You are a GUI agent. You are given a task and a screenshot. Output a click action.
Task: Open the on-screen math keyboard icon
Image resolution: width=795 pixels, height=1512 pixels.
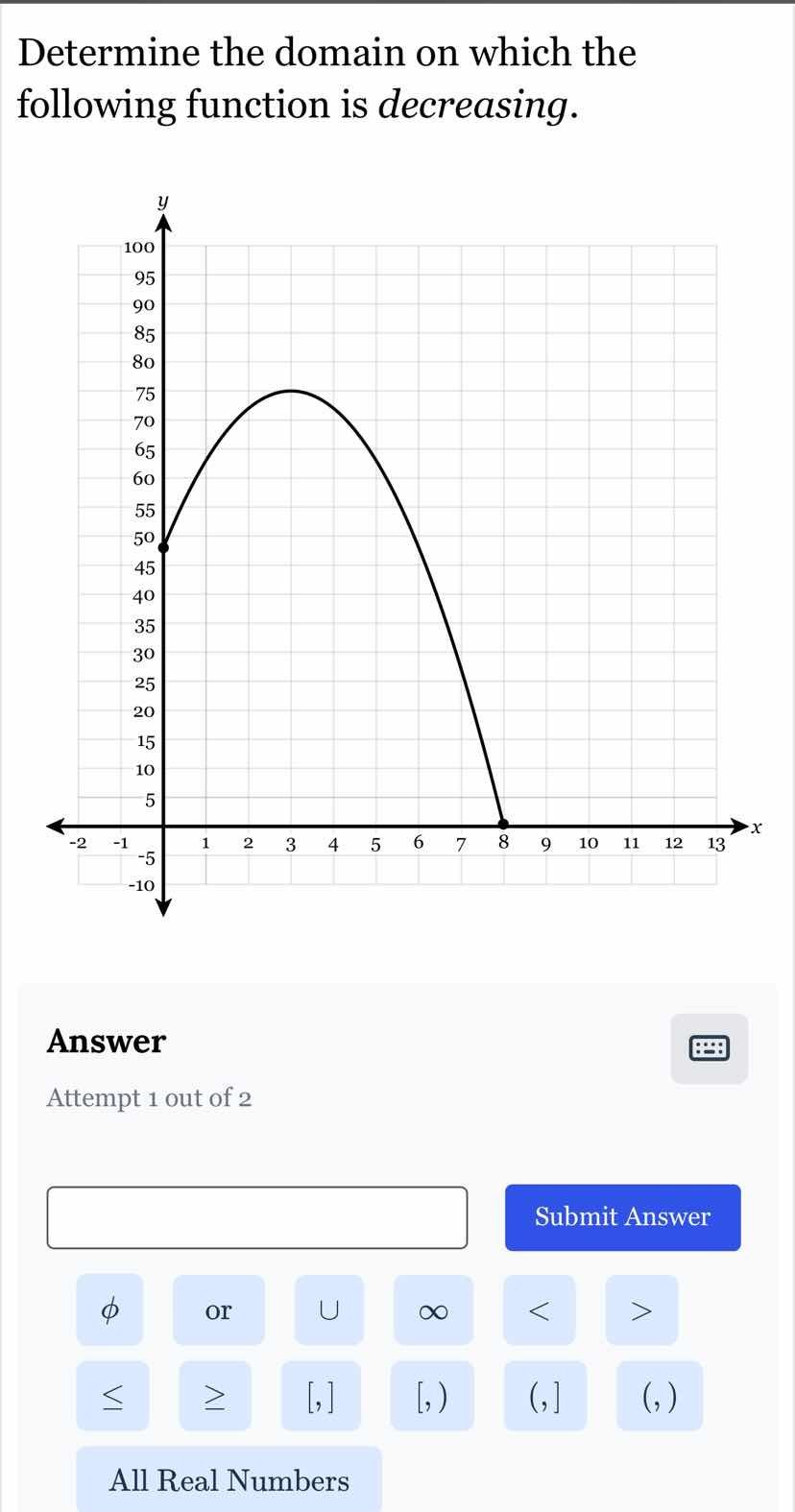coord(709,1048)
